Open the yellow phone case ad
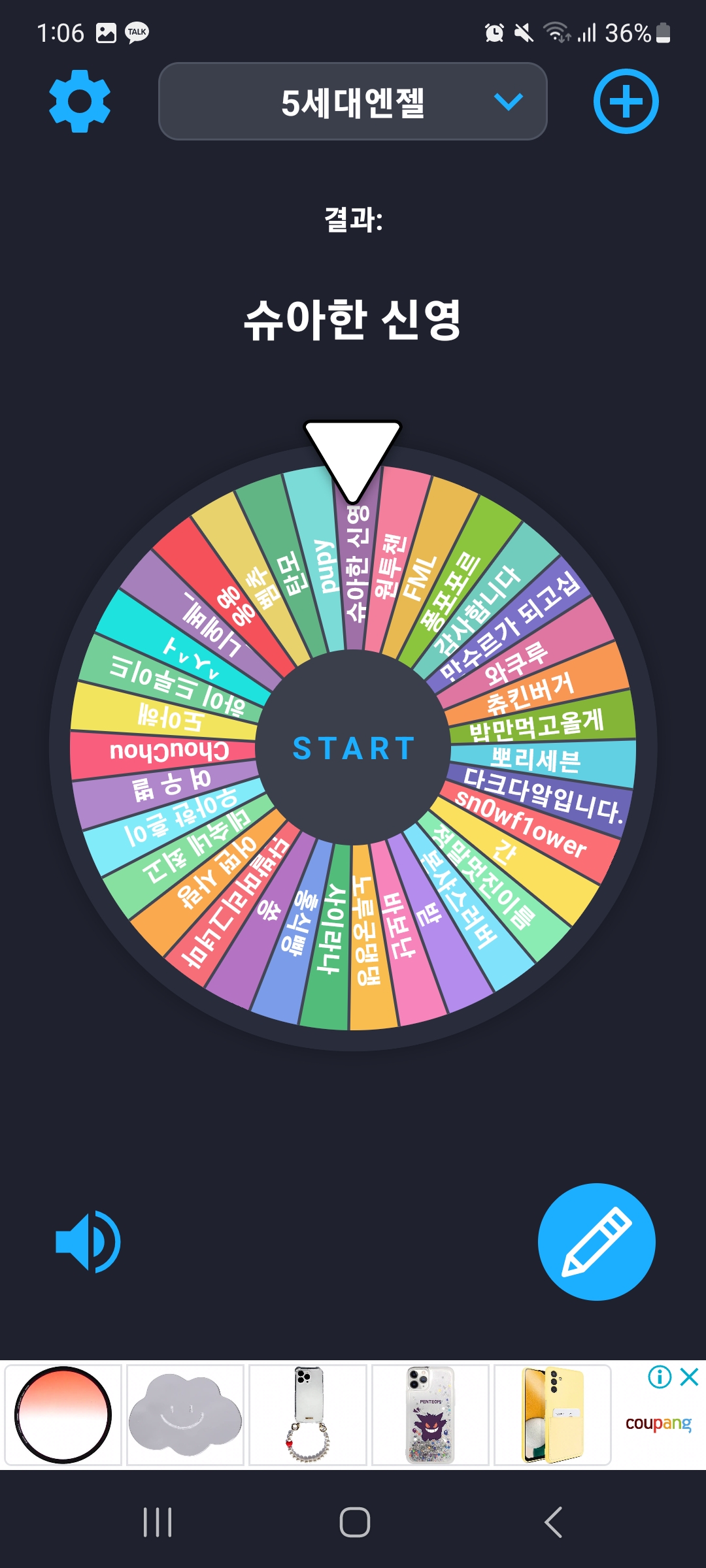The height and width of the screenshot is (1568, 706). point(552,1414)
